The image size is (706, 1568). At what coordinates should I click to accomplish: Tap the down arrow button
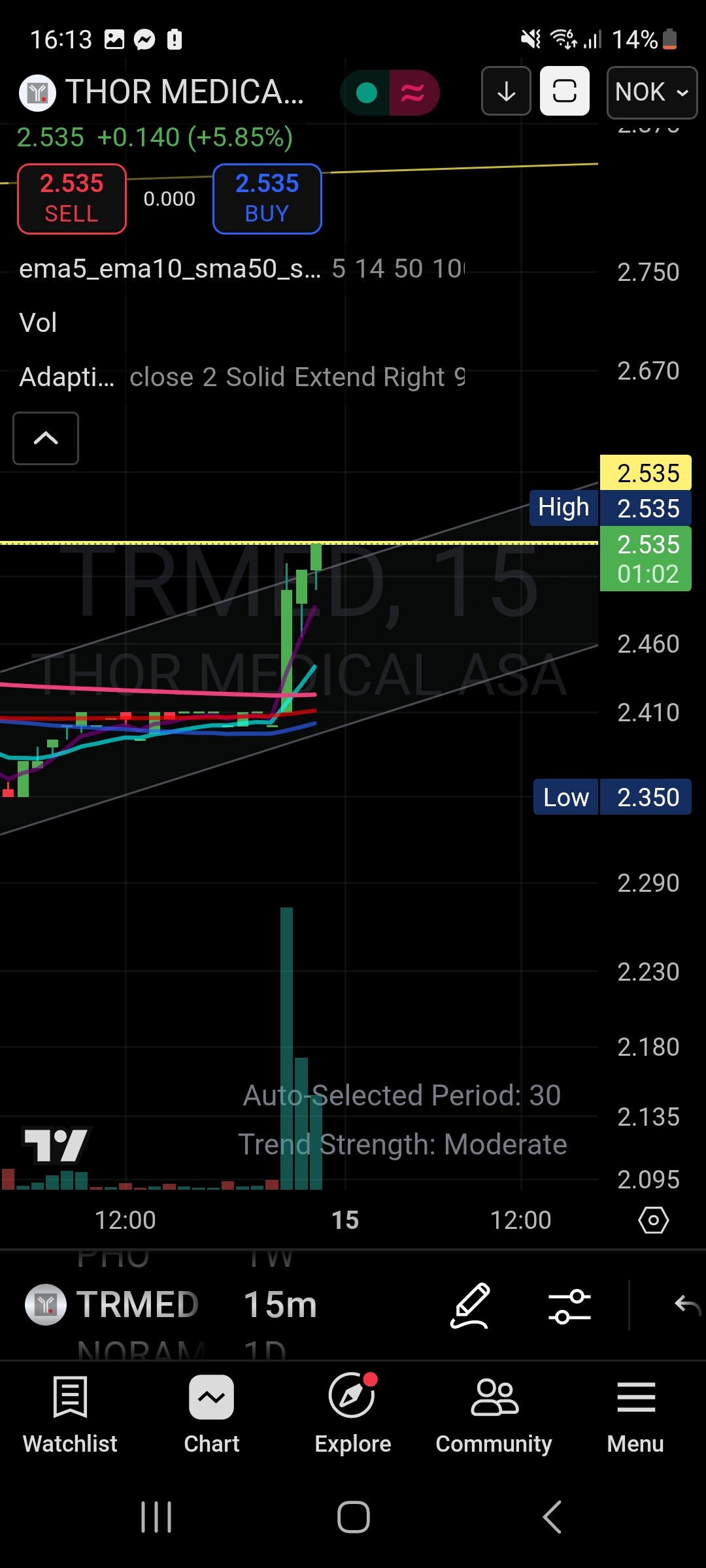(506, 91)
